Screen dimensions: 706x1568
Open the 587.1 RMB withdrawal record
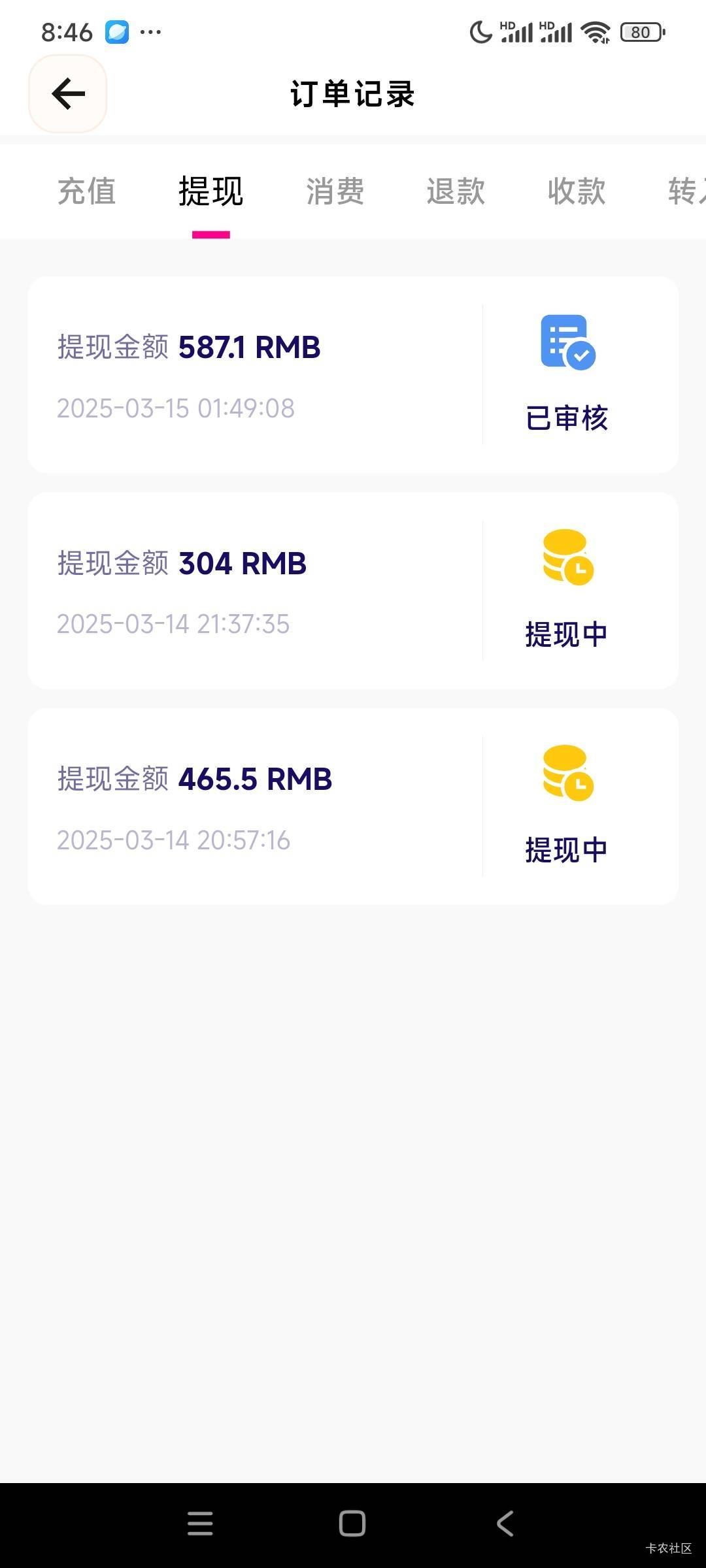click(x=353, y=375)
